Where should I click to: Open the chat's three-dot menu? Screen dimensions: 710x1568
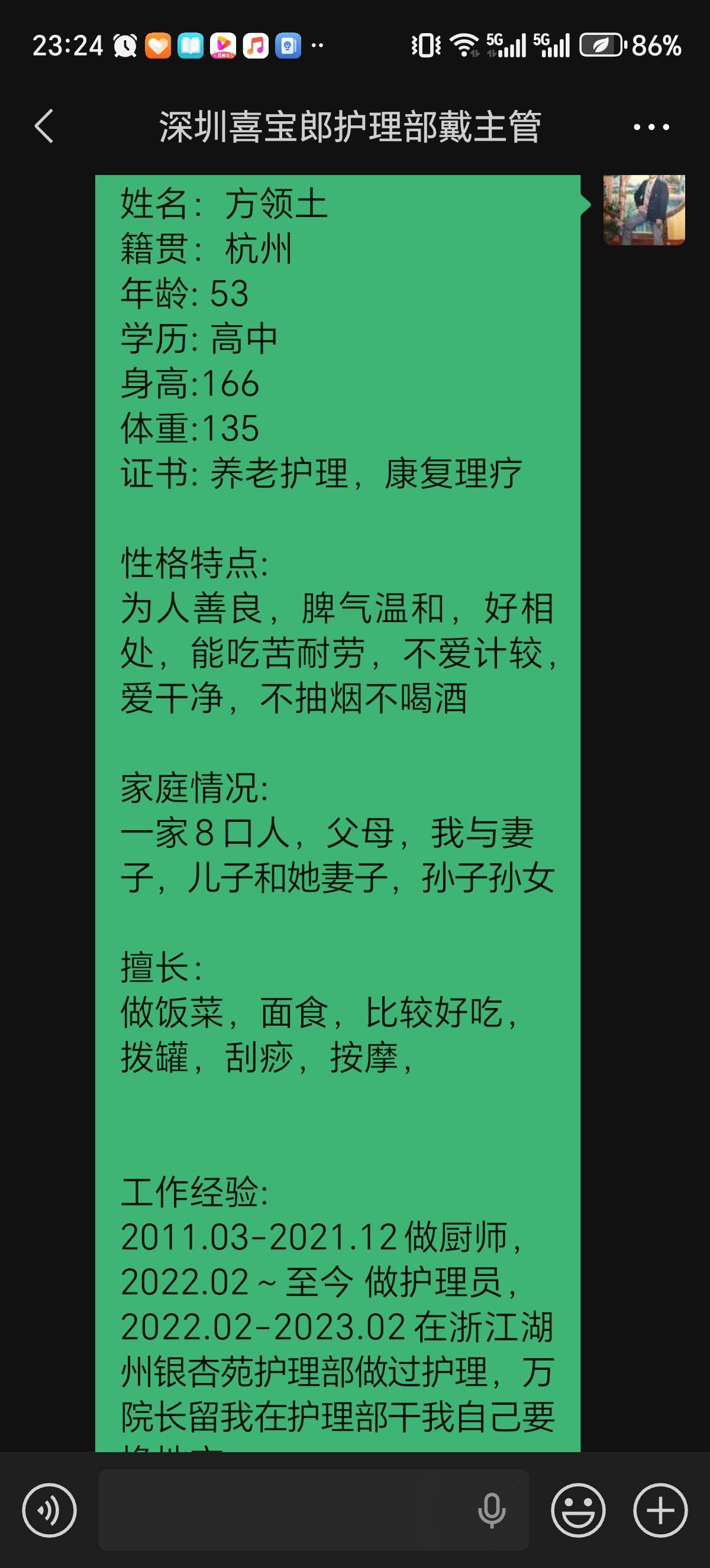[651, 127]
